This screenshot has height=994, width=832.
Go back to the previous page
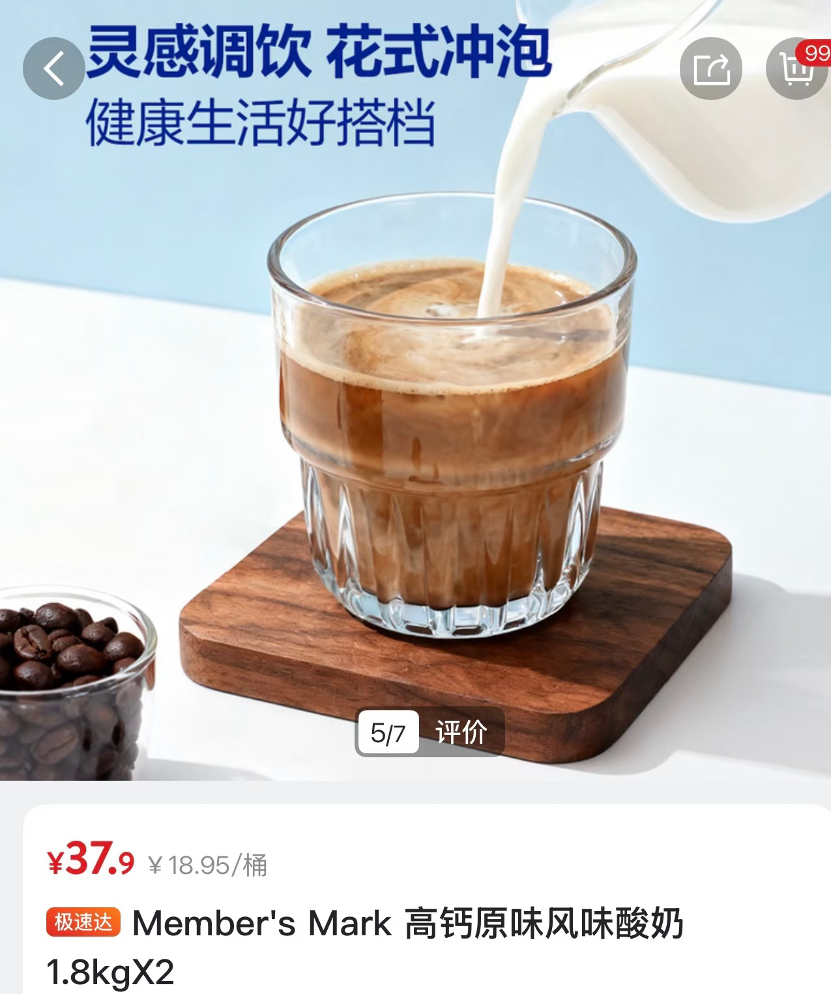(53, 69)
